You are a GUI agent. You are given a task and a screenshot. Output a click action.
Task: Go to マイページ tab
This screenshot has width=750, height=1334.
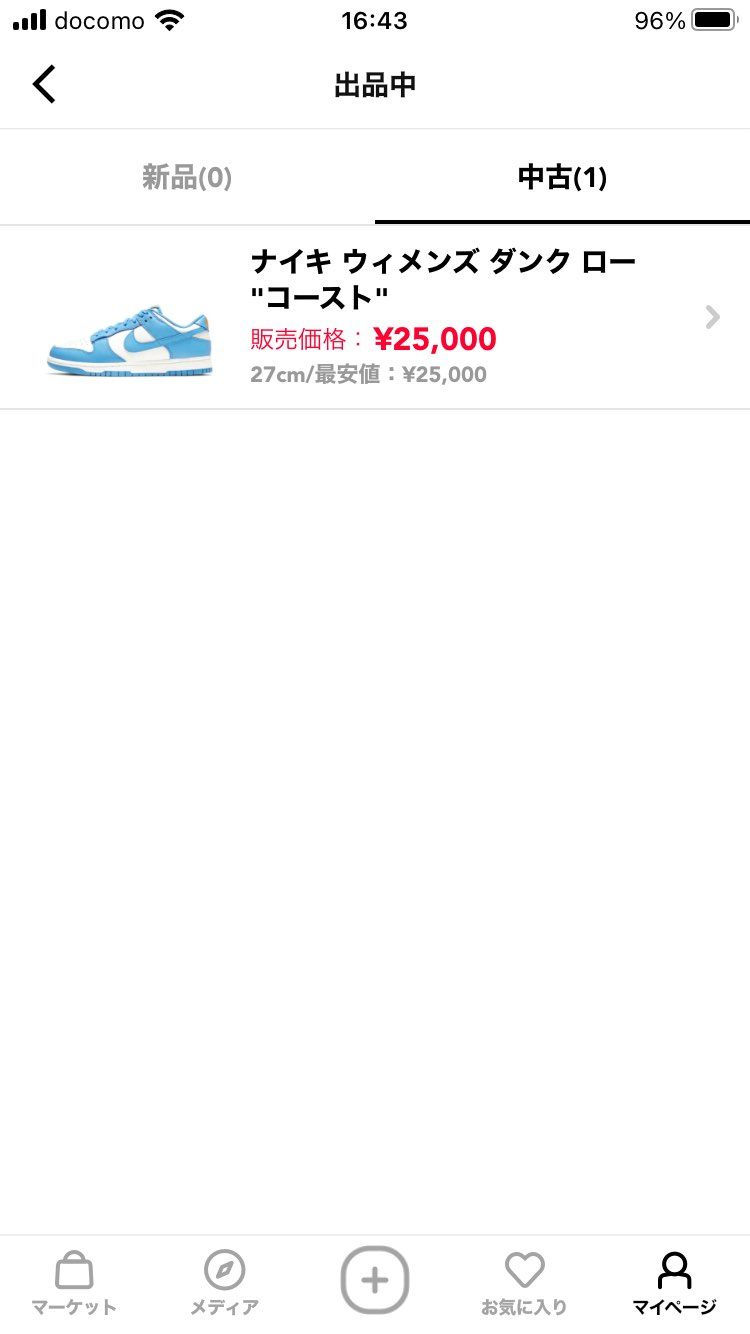(x=674, y=1283)
